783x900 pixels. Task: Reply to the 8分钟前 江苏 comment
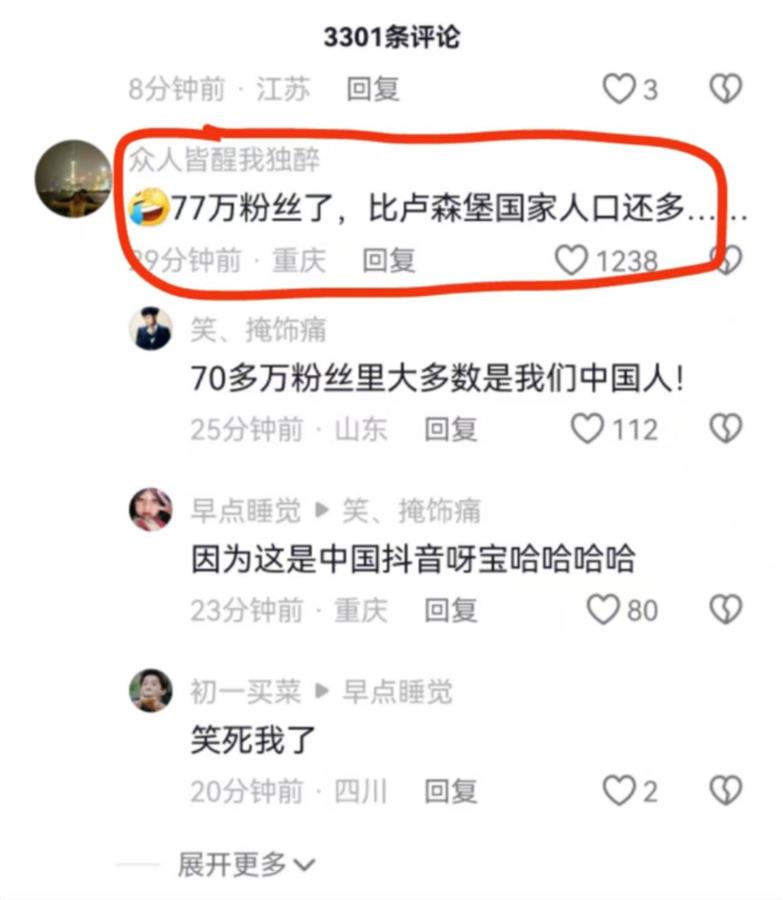[x=373, y=89]
